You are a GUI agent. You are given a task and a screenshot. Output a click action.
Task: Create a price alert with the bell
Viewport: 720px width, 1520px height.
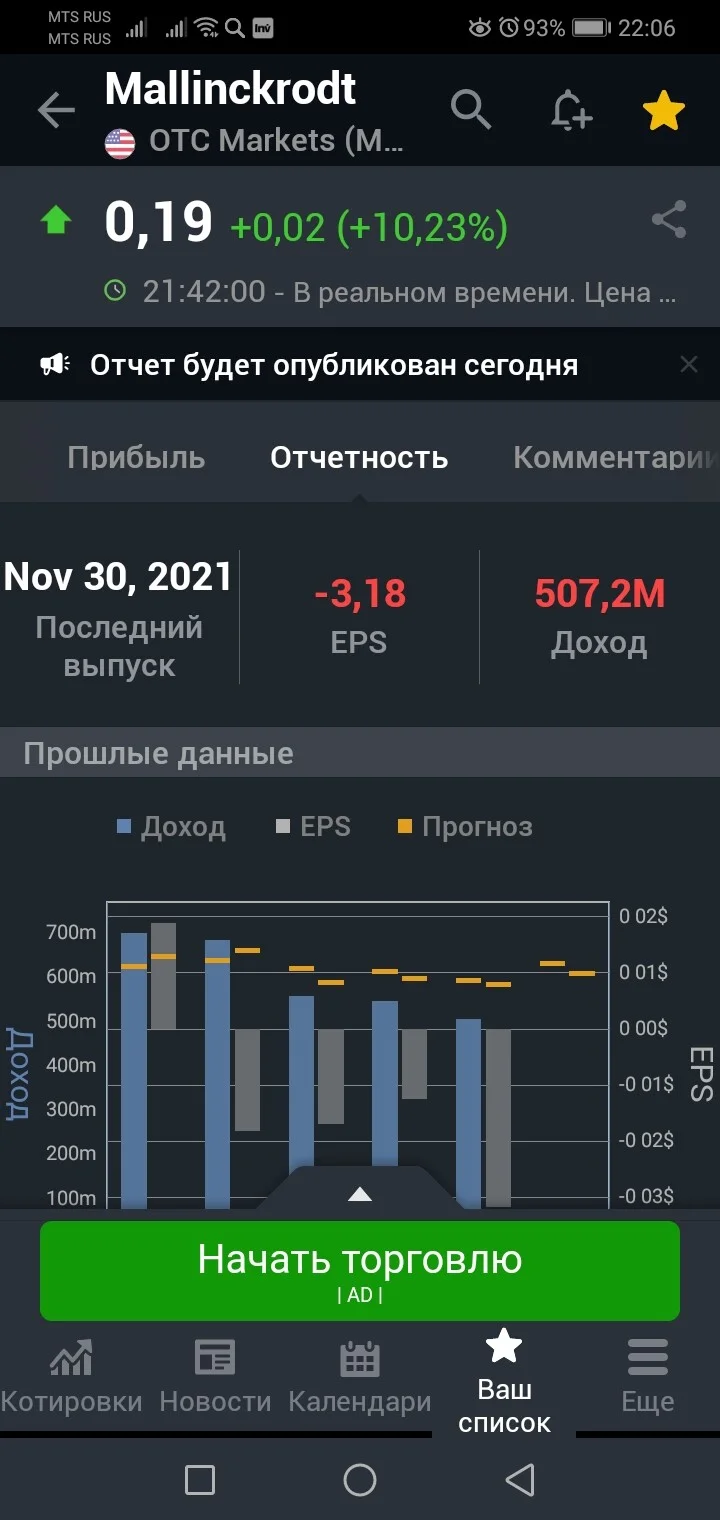571,110
